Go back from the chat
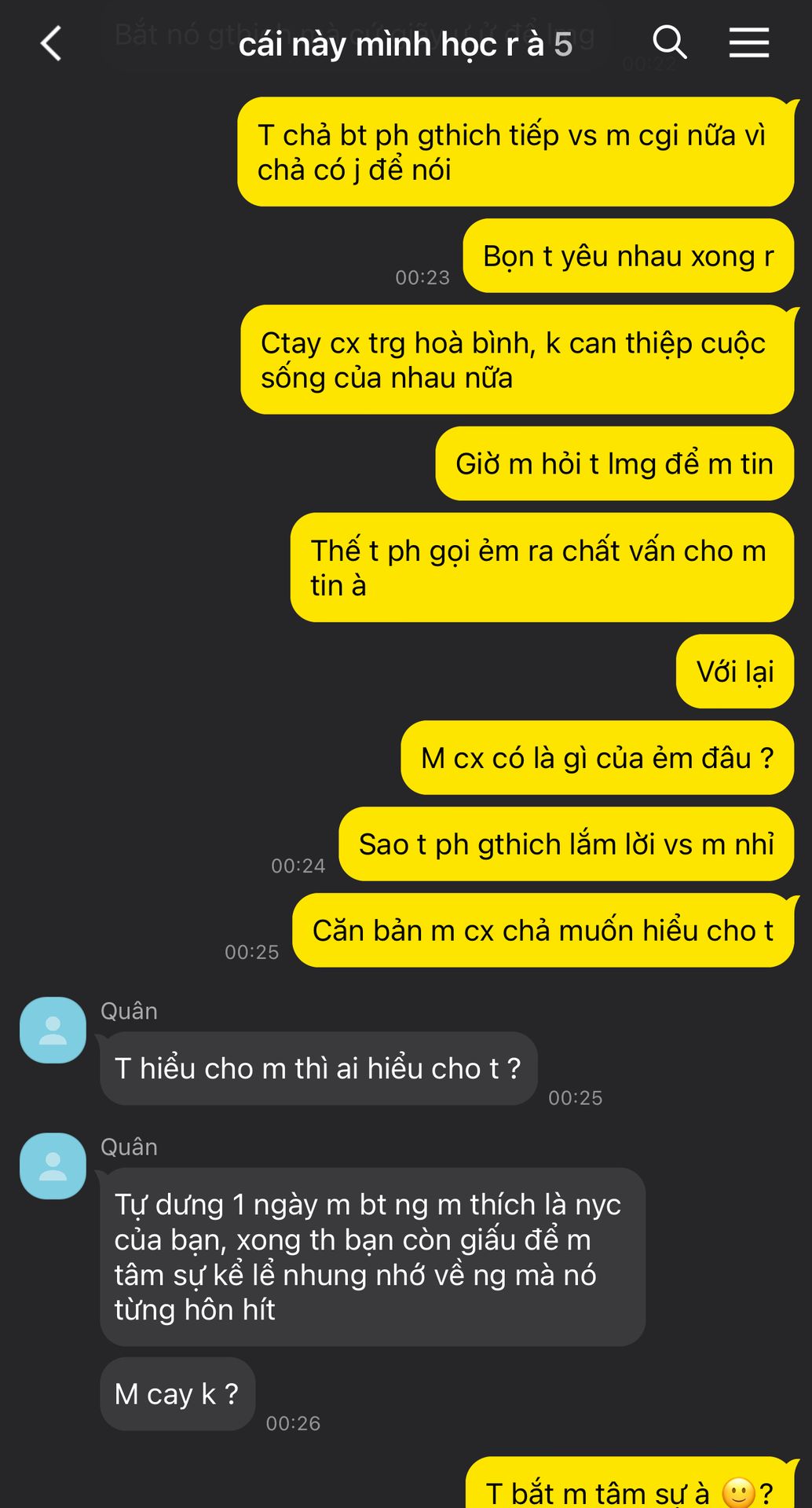 click(51, 43)
